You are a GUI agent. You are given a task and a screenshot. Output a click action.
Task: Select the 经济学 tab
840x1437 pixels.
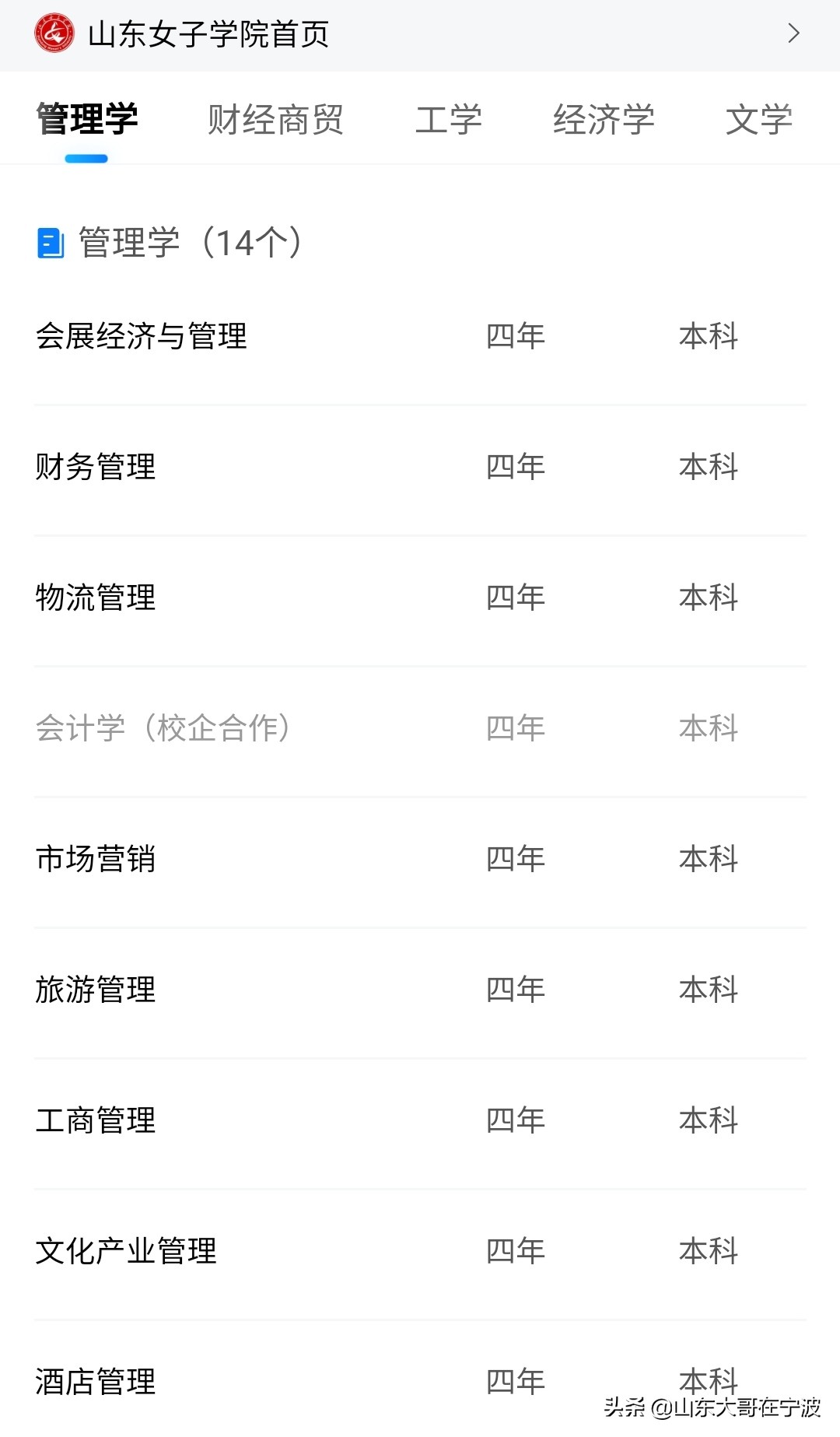pos(604,120)
